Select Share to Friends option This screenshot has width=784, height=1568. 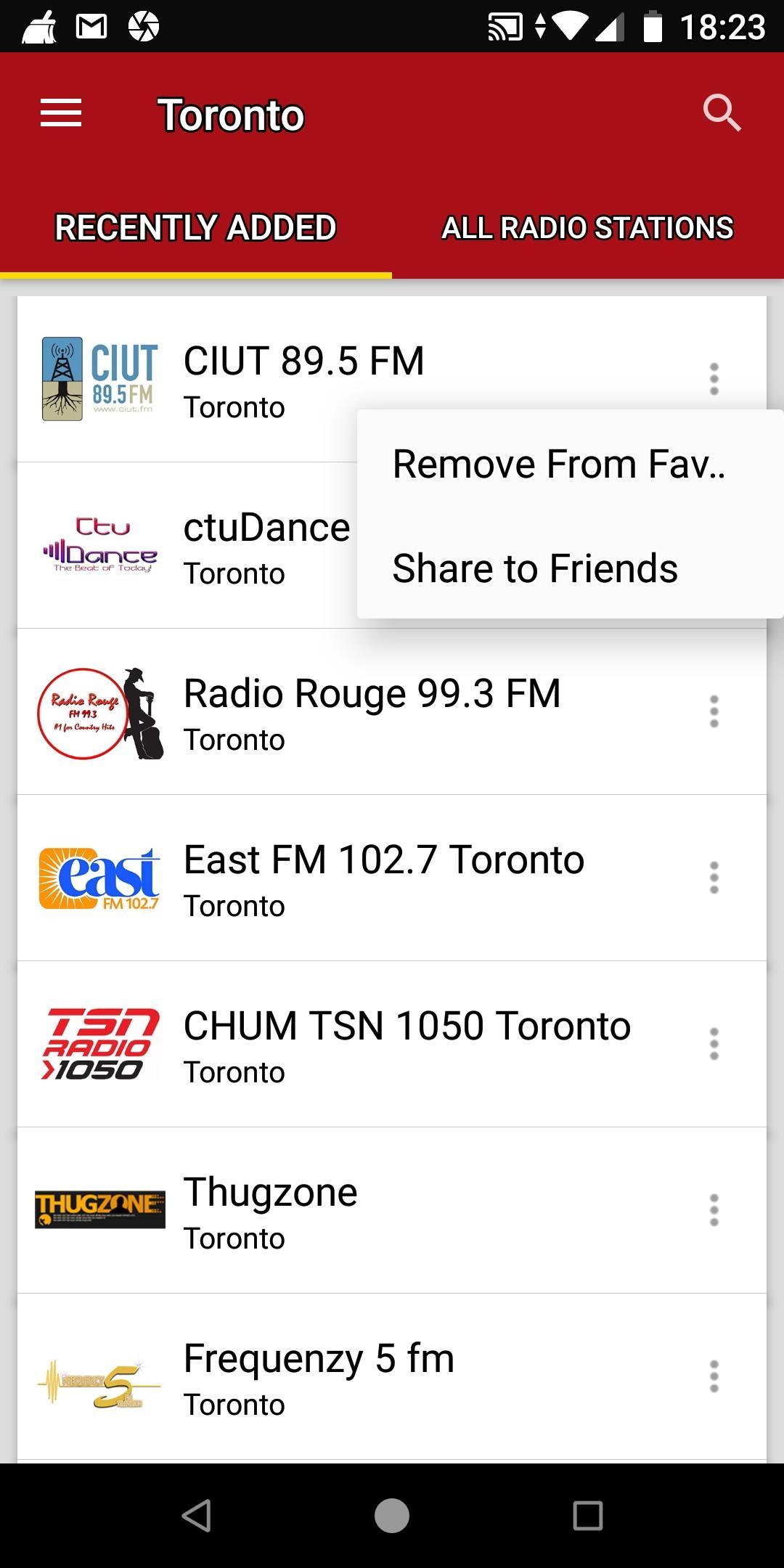(x=535, y=568)
